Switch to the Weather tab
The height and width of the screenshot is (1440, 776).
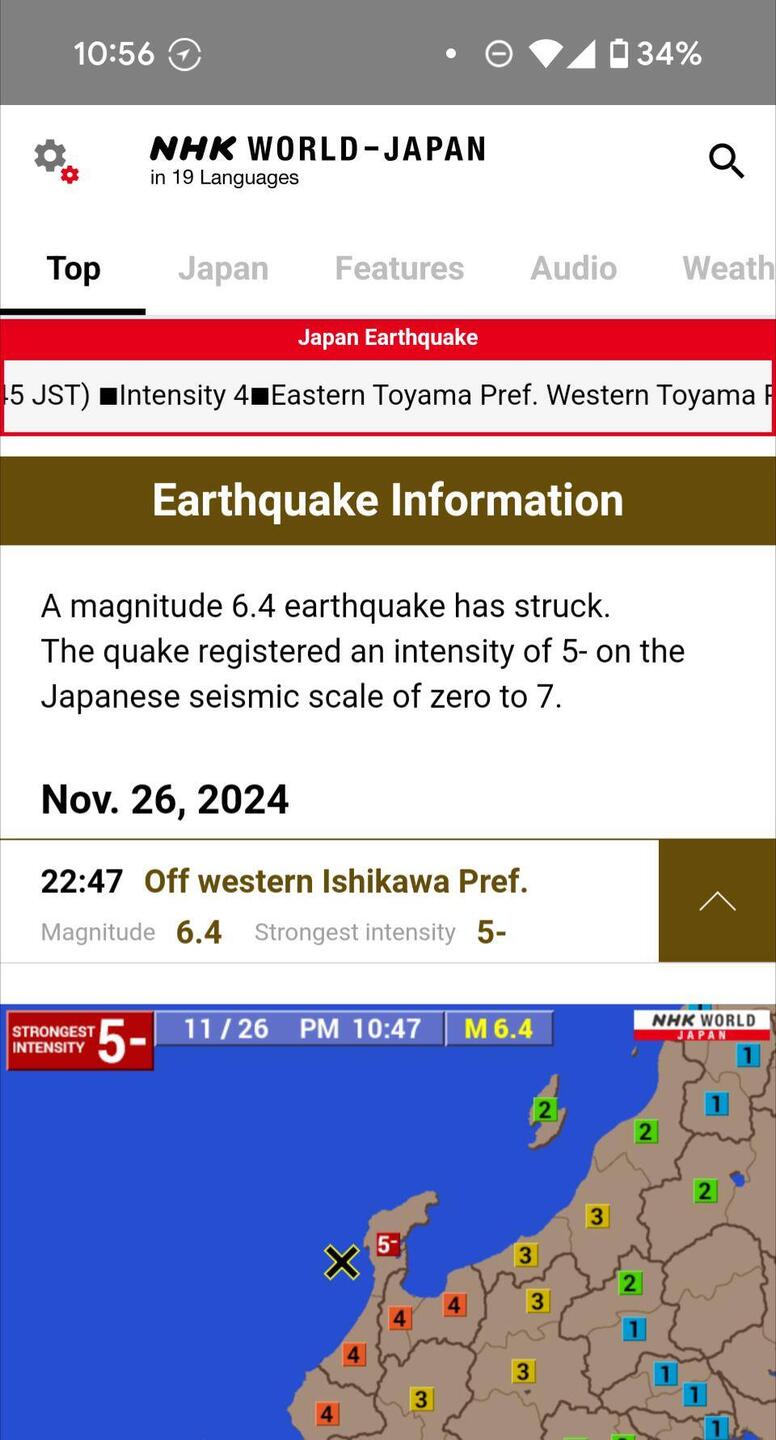[728, 268]
